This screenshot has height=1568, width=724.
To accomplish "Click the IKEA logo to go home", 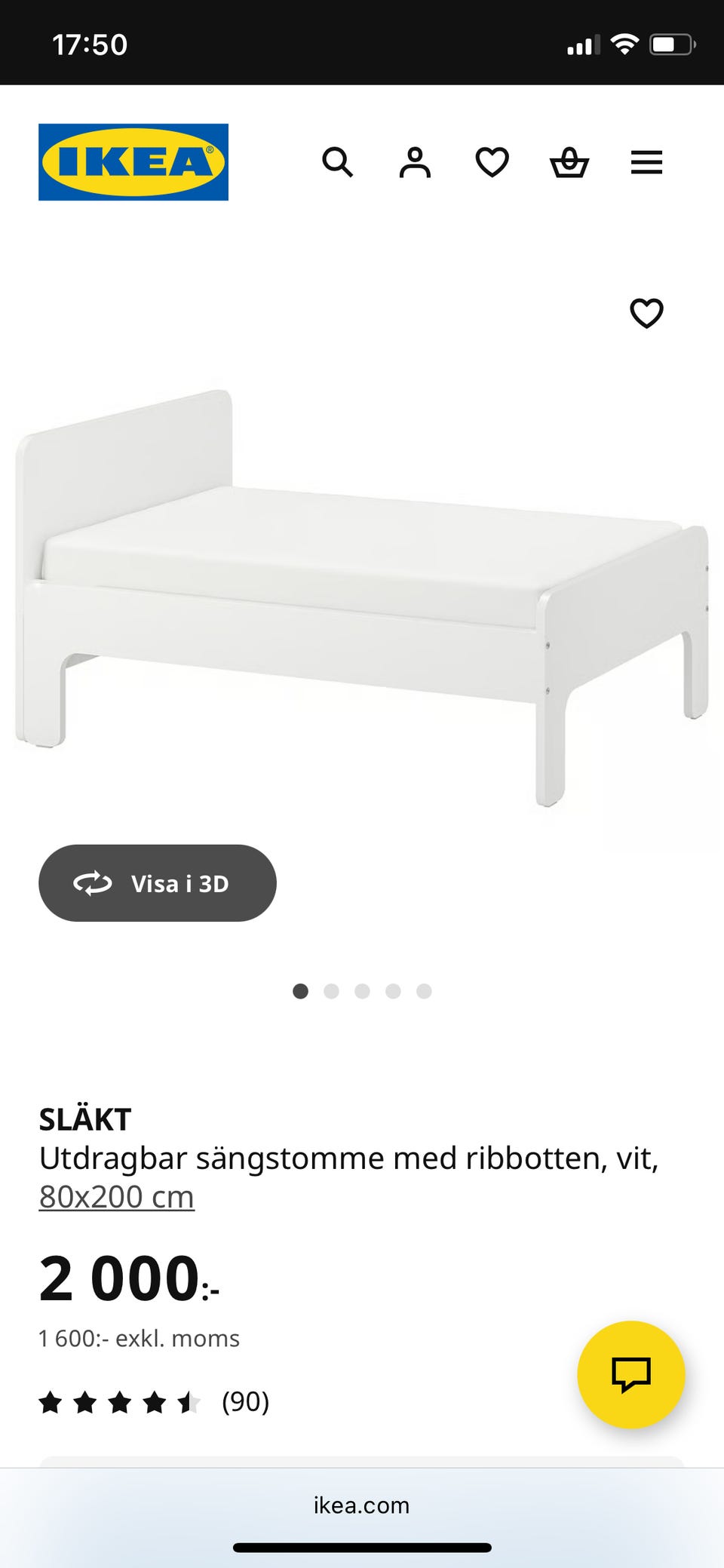I will [x=132, y=161].
